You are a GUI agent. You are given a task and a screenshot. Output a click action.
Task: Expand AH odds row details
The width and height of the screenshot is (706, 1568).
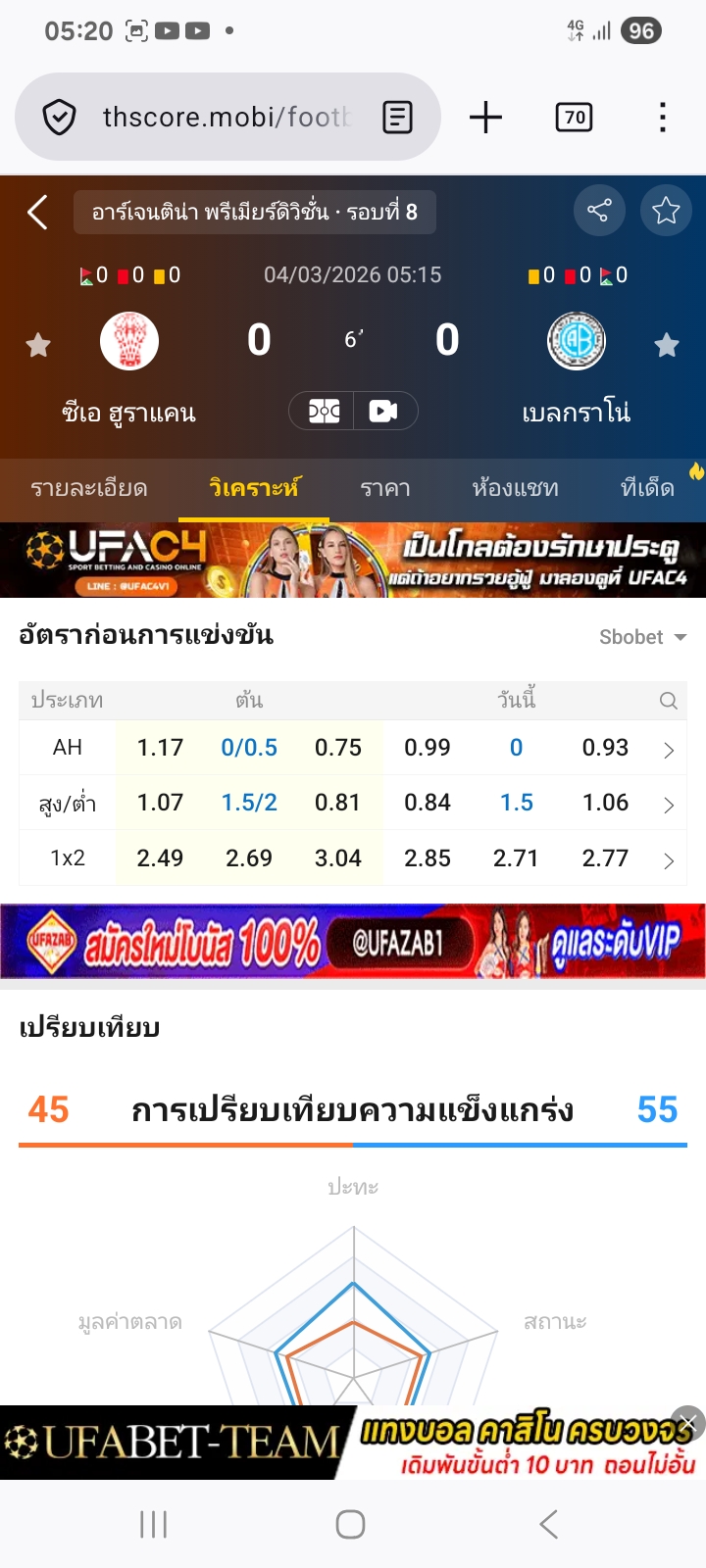[x=669, y=750]
